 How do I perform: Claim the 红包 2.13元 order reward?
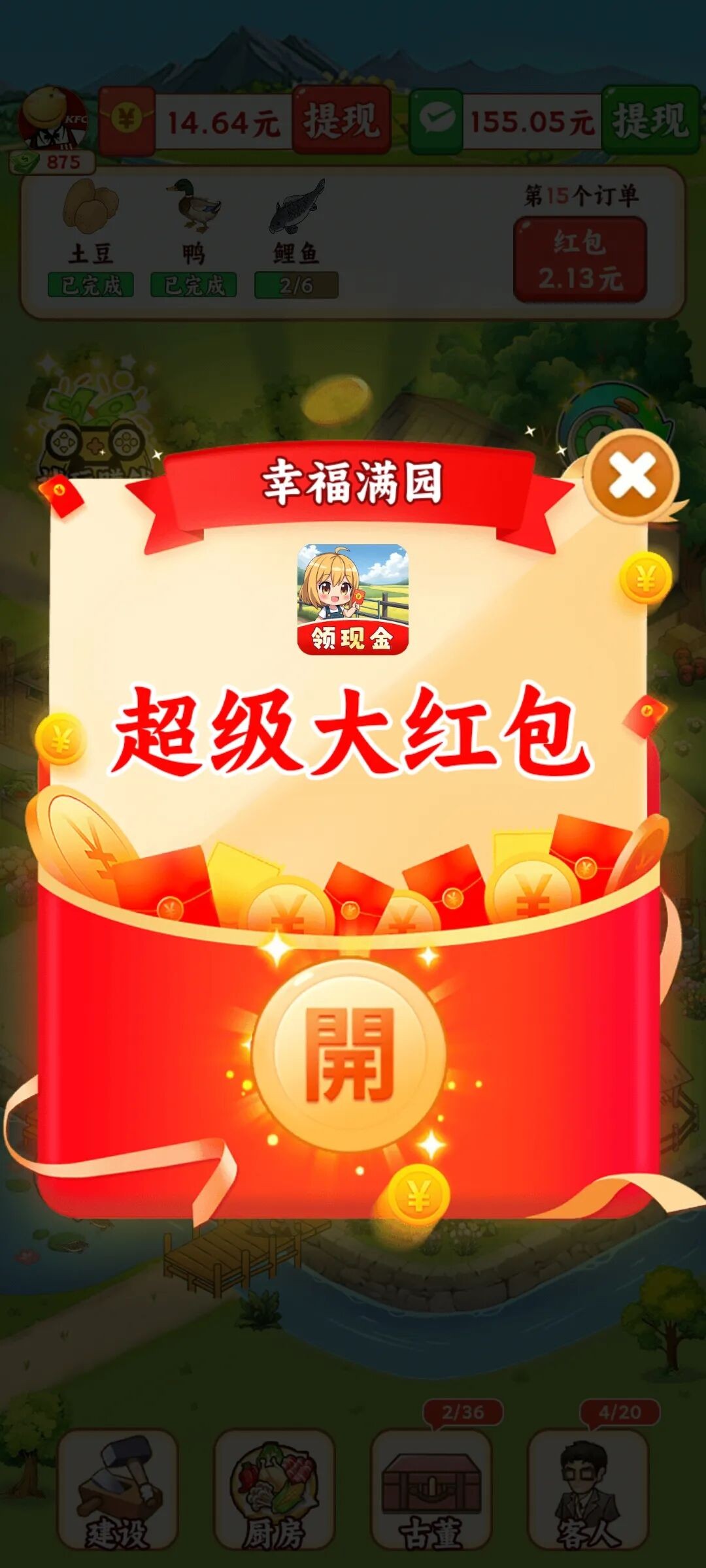580,260
